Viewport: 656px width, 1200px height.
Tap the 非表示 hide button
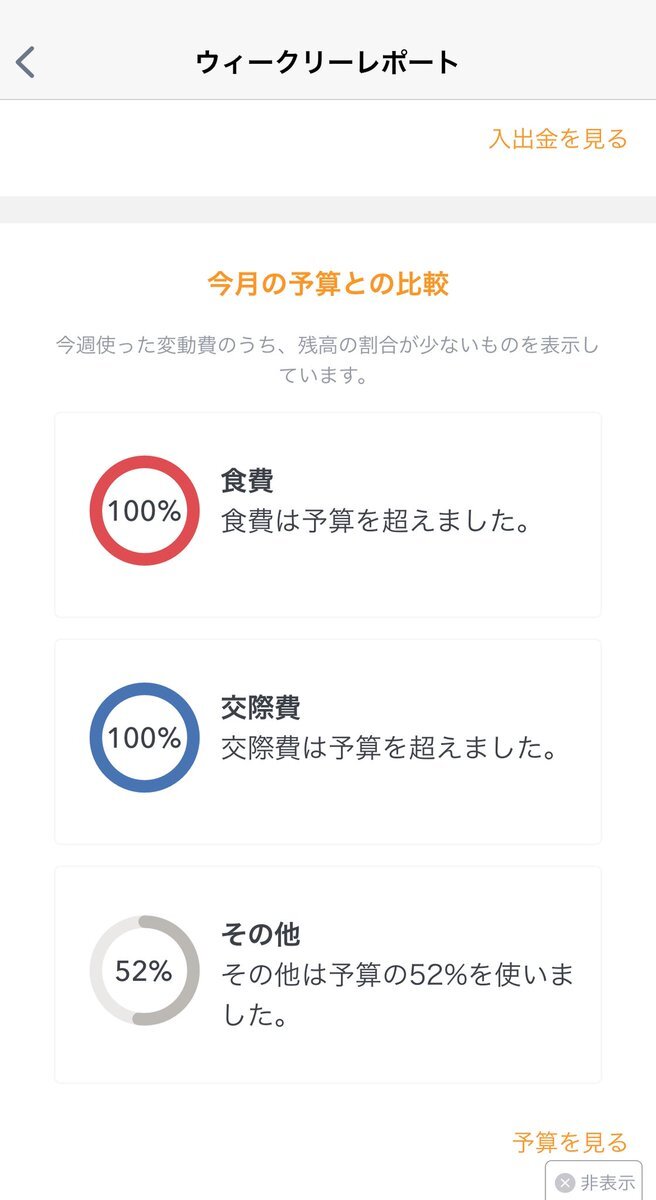(x=594, y=1182)
